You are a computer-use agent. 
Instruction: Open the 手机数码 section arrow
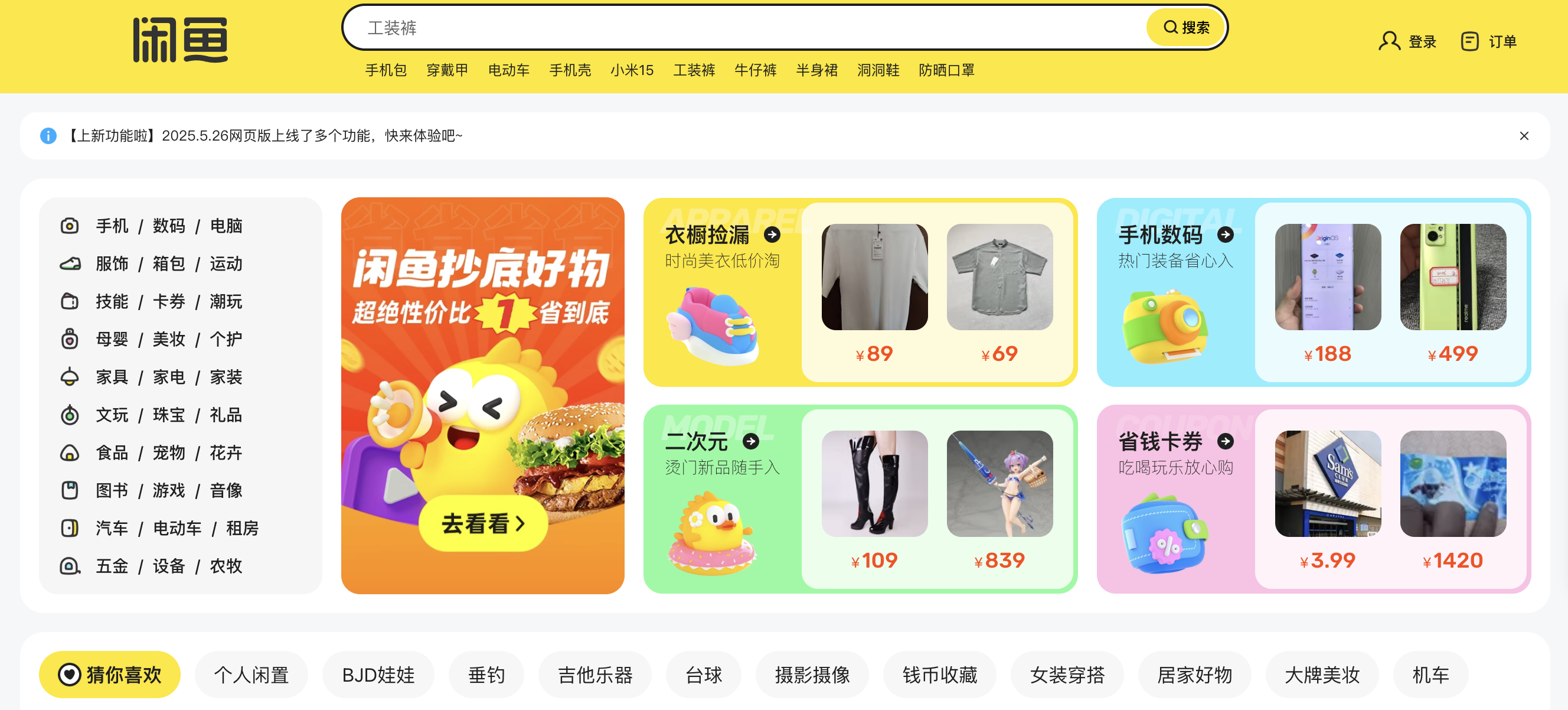pyautogui.click(x=1226, y=235)
